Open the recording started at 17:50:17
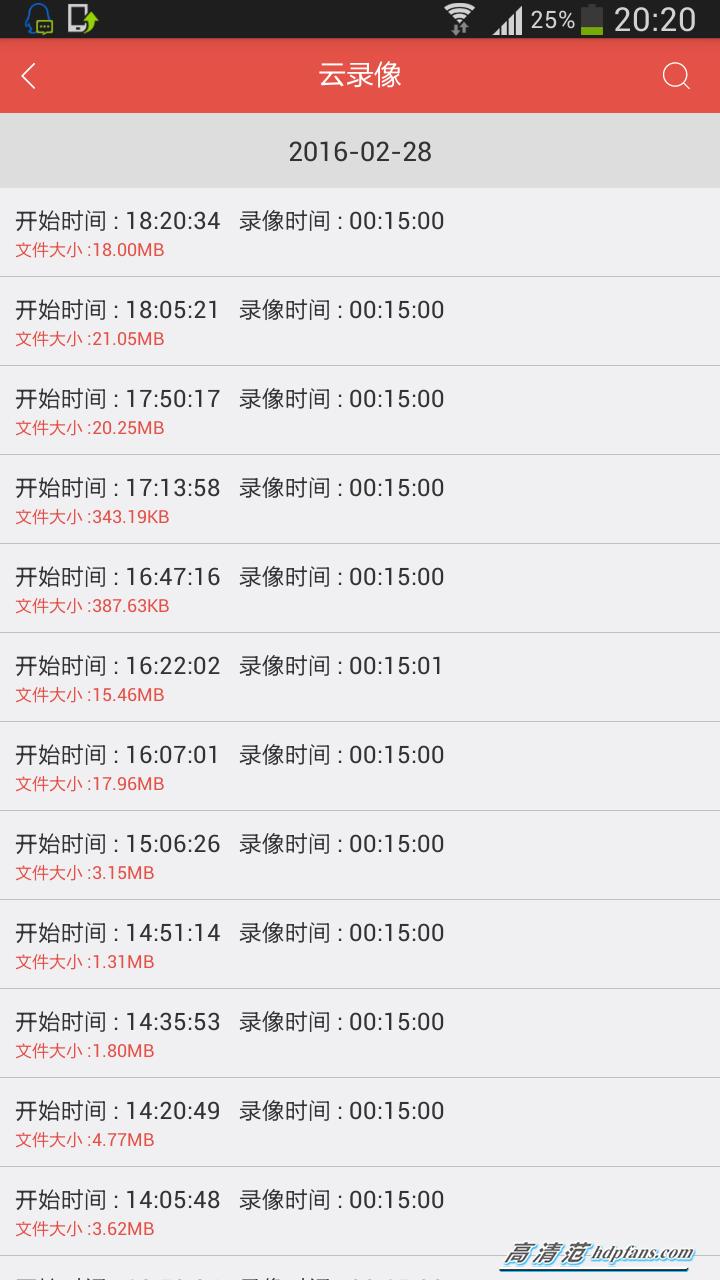The image size is (720, 1280). click(x=360, y=411)
